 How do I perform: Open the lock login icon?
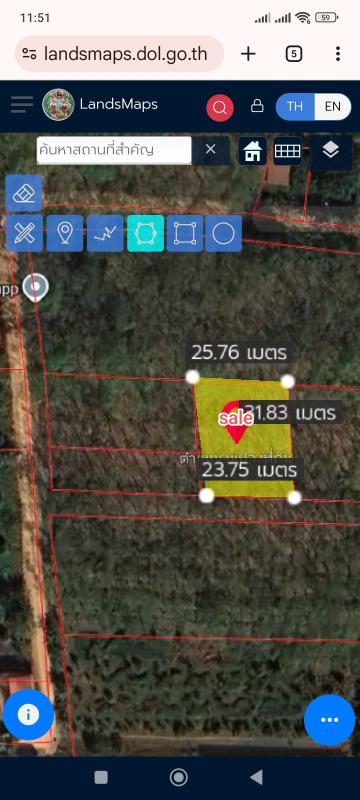258,106
